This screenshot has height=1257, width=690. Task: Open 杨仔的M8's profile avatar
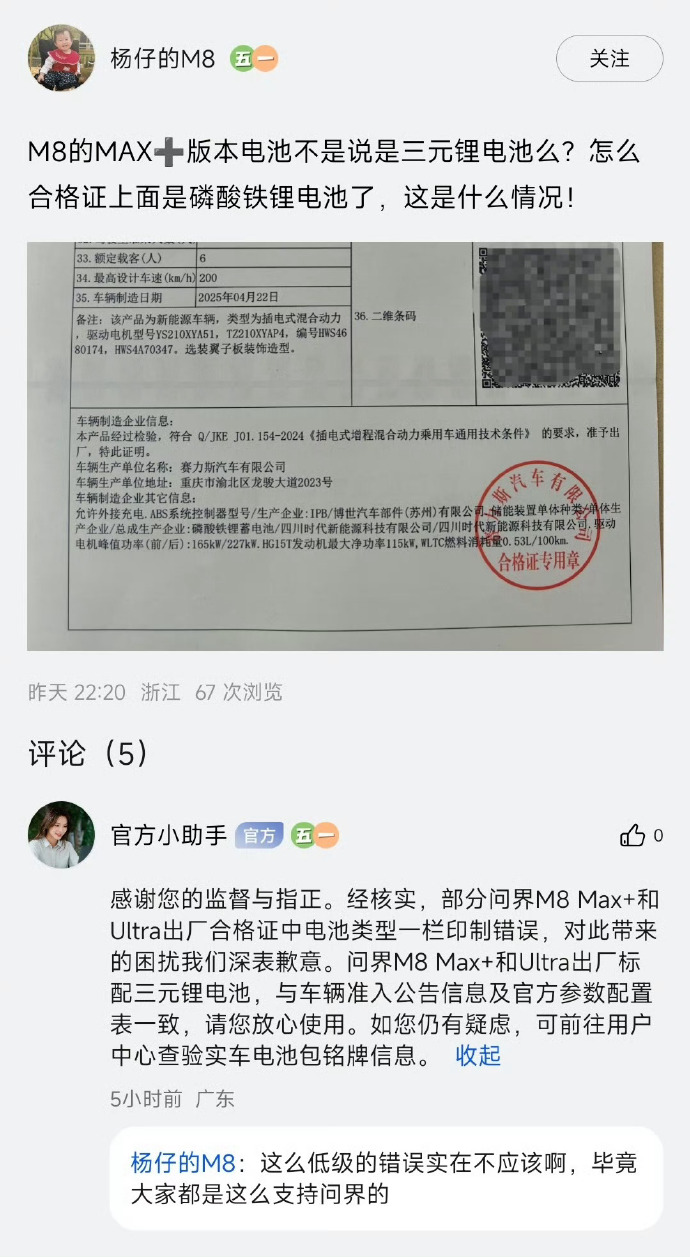coord(61,59)
